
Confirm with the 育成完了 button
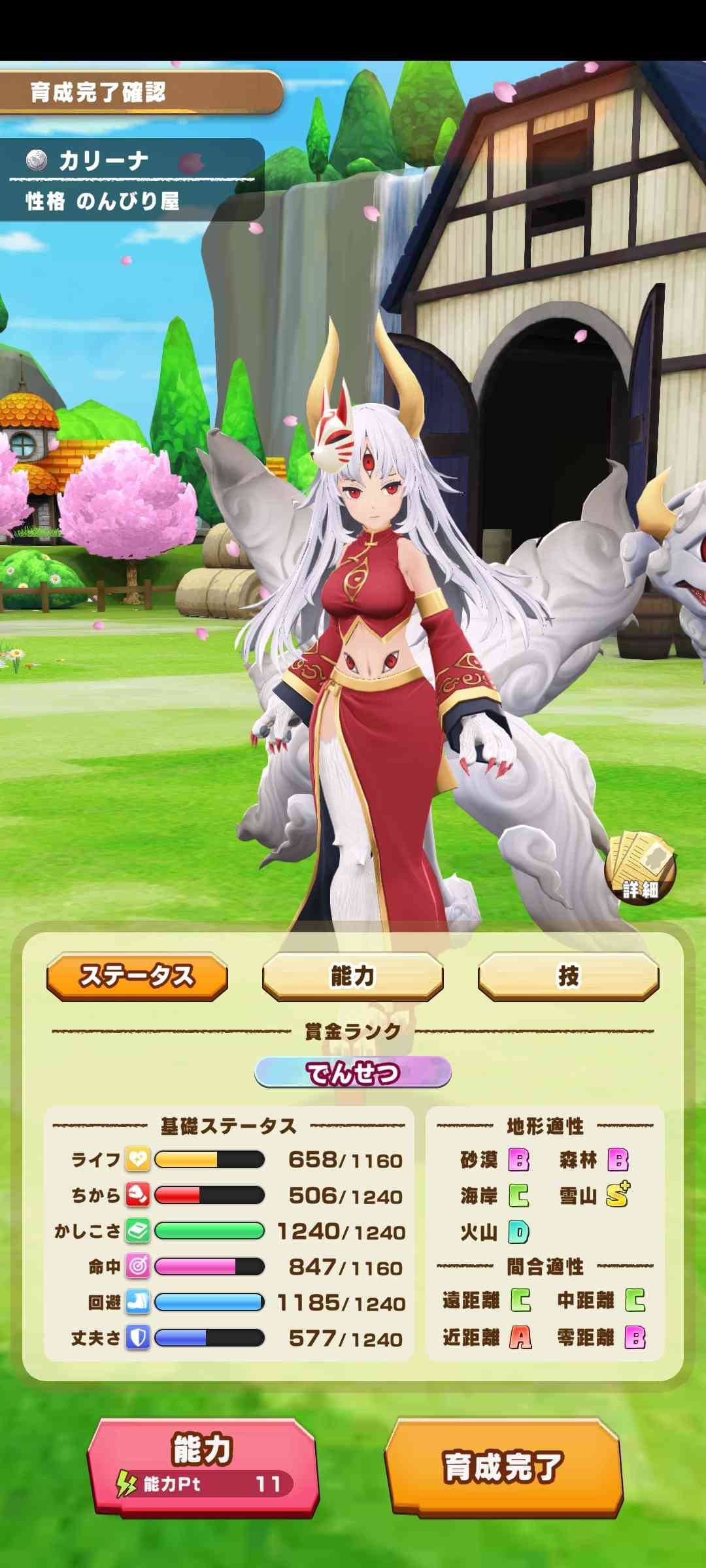(x=503, y=1466)
